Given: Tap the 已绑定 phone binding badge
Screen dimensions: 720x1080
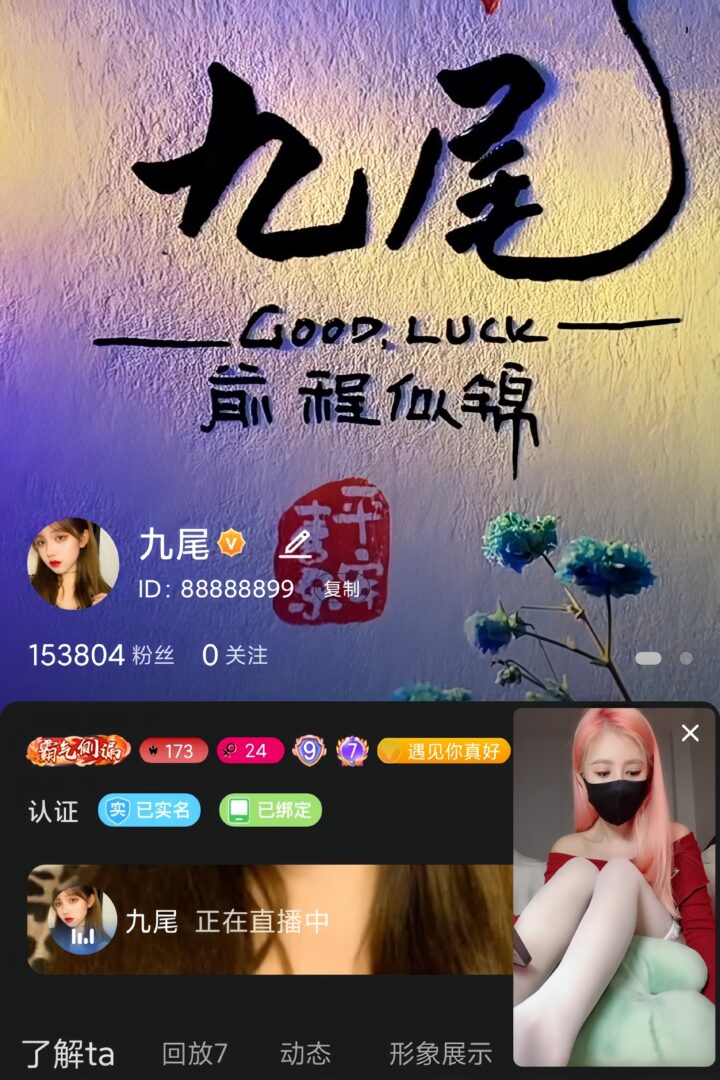Looking at the screenshot, I should point(270,810).
